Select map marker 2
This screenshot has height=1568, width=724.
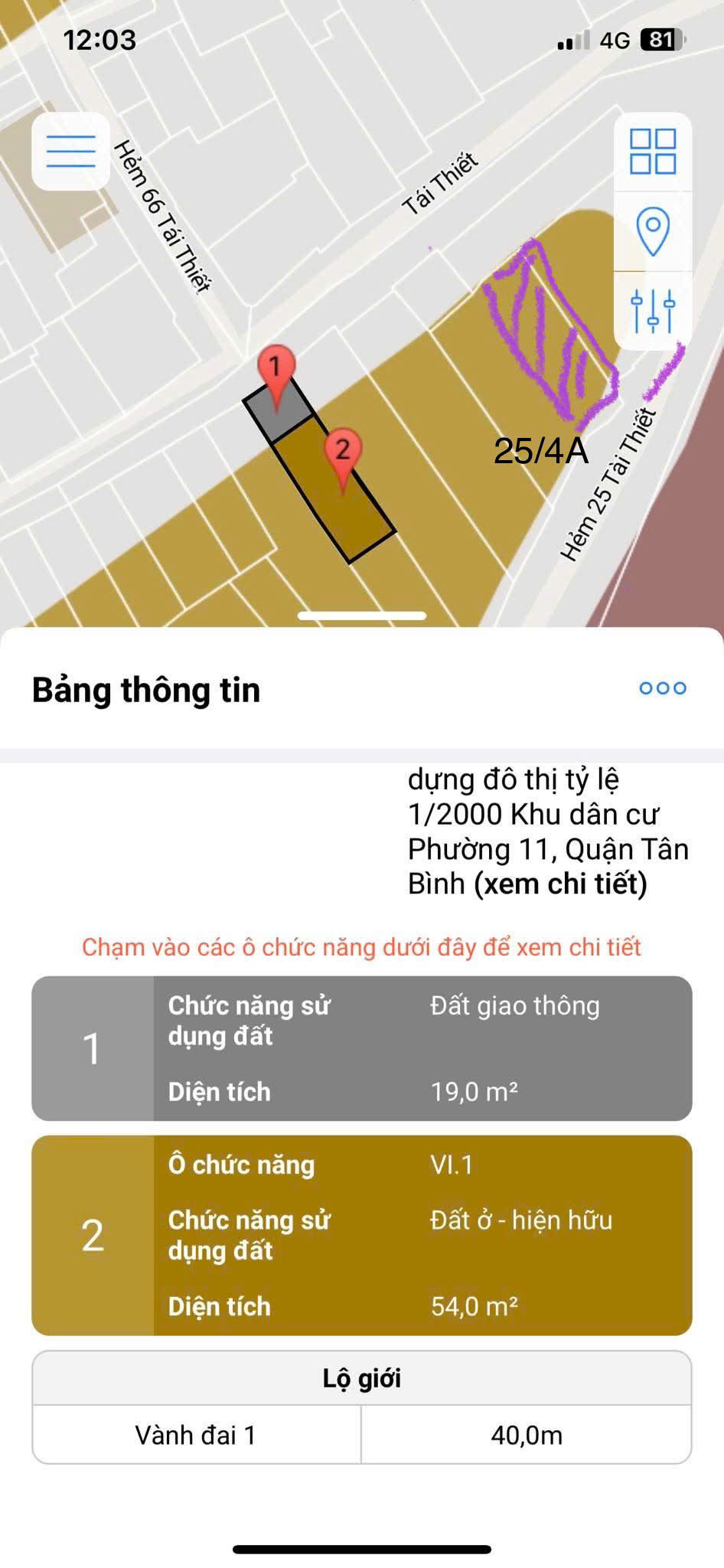click(342, 453)
